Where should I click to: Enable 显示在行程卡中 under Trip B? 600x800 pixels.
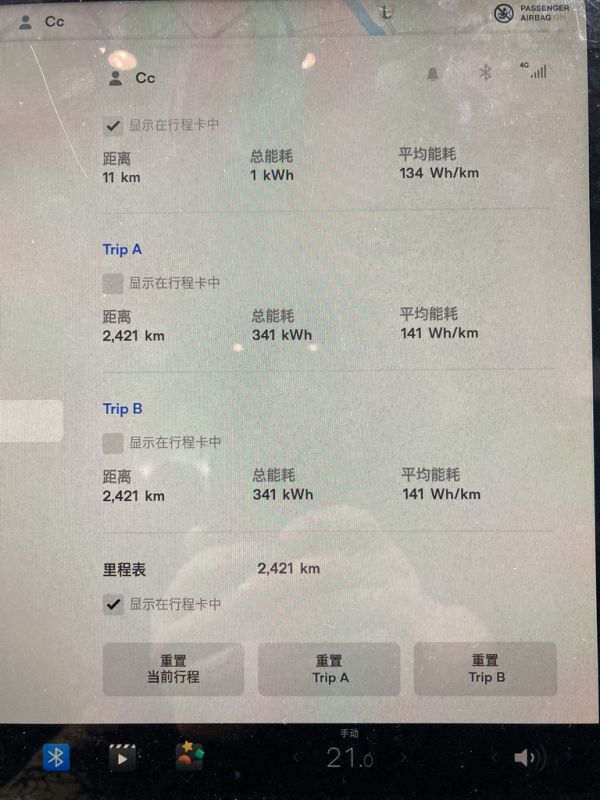(114, 442)
